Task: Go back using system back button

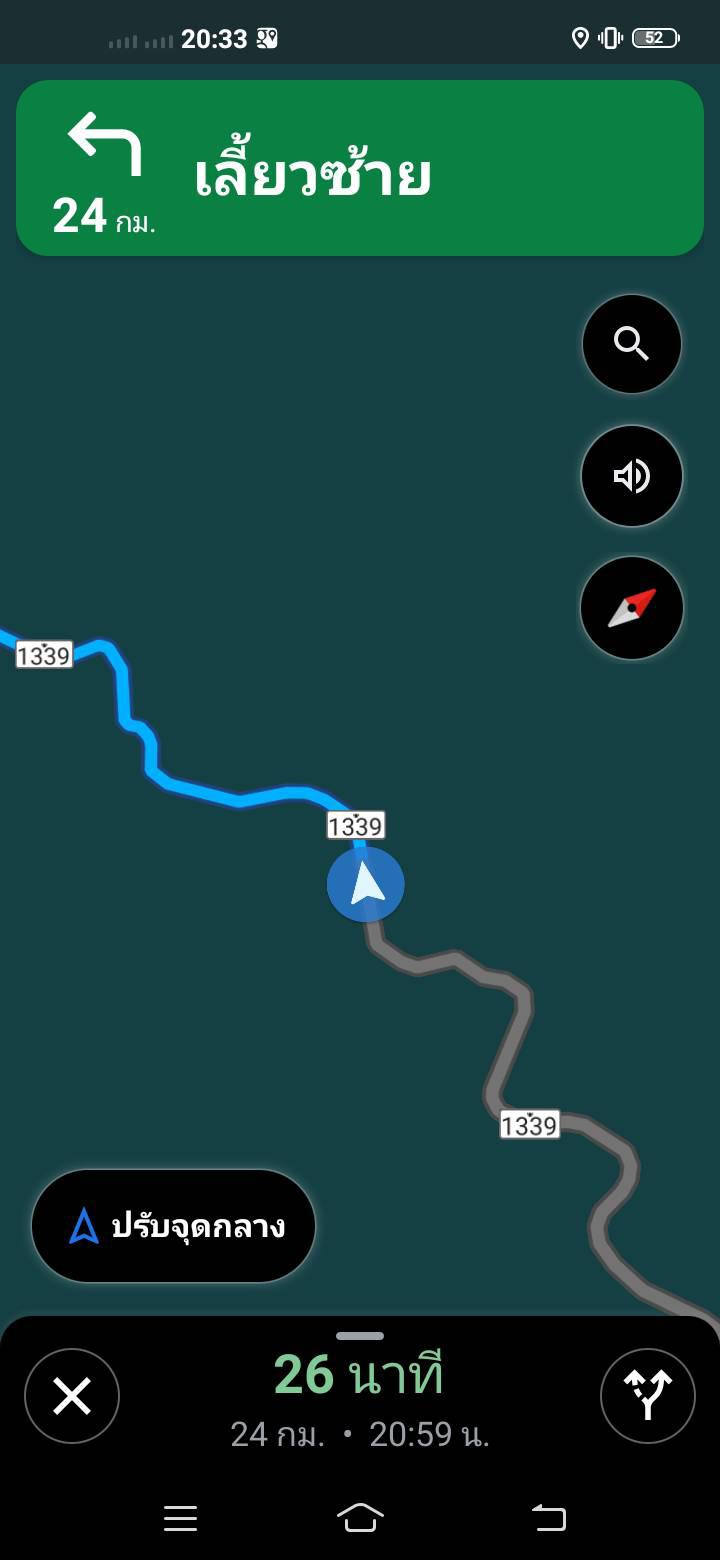Action: click(548, 1518)
